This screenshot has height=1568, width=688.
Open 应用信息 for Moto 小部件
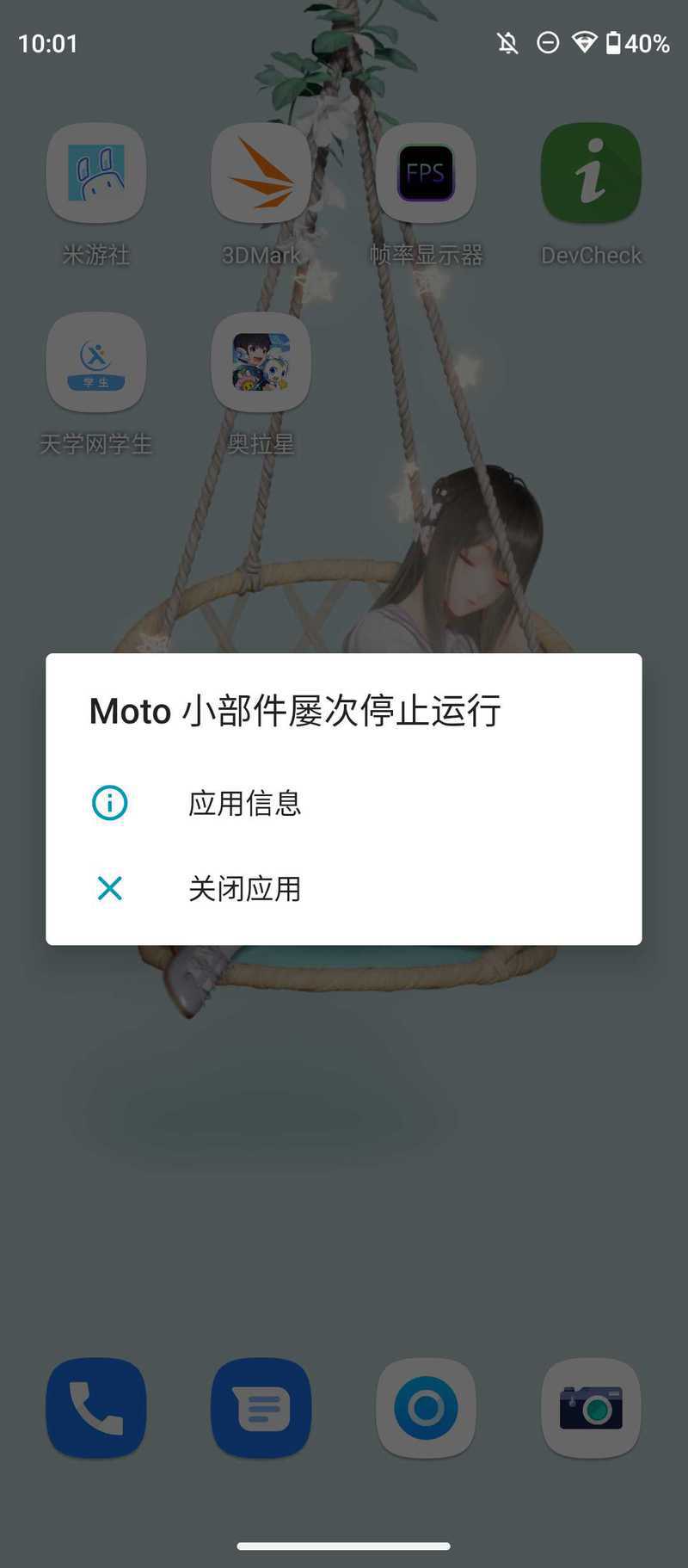click(343, 803)
